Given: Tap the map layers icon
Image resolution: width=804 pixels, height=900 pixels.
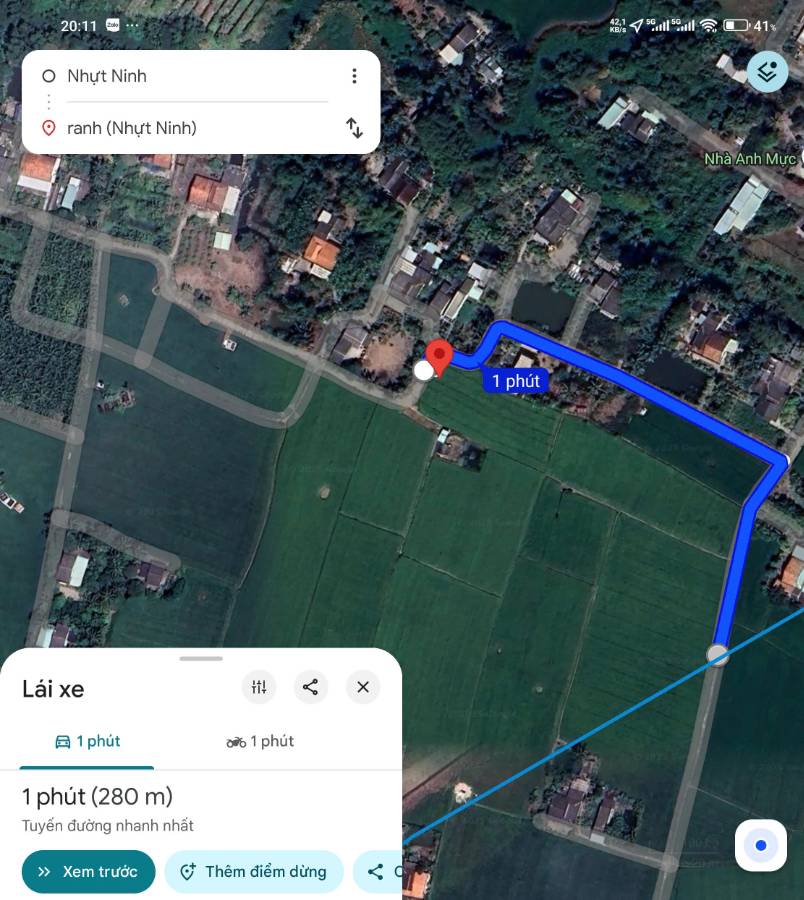Looking at the screenshot, I should point(765,71).
